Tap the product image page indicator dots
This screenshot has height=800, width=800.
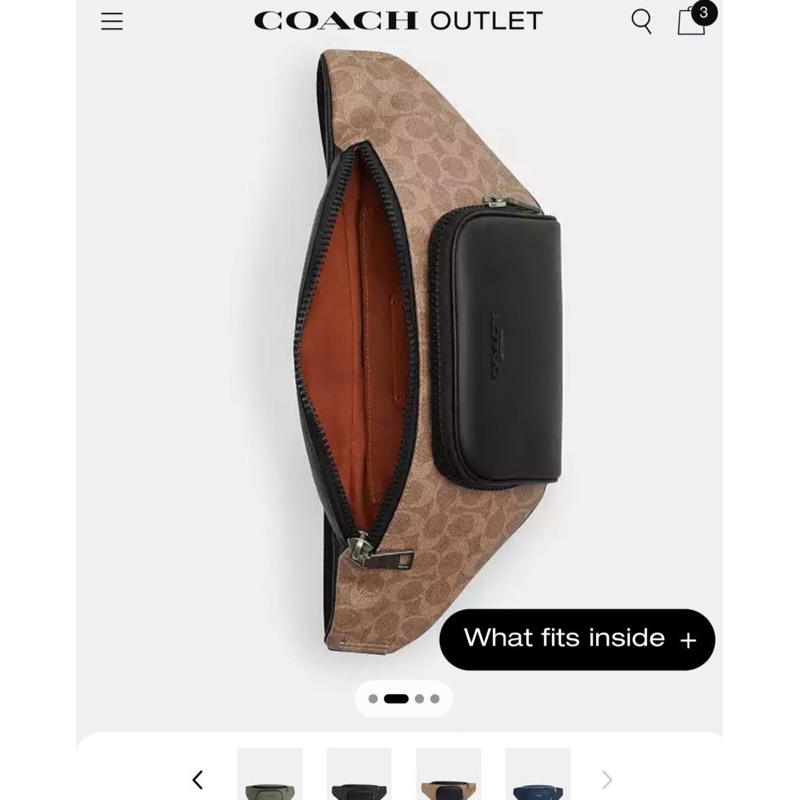[404, 698]
